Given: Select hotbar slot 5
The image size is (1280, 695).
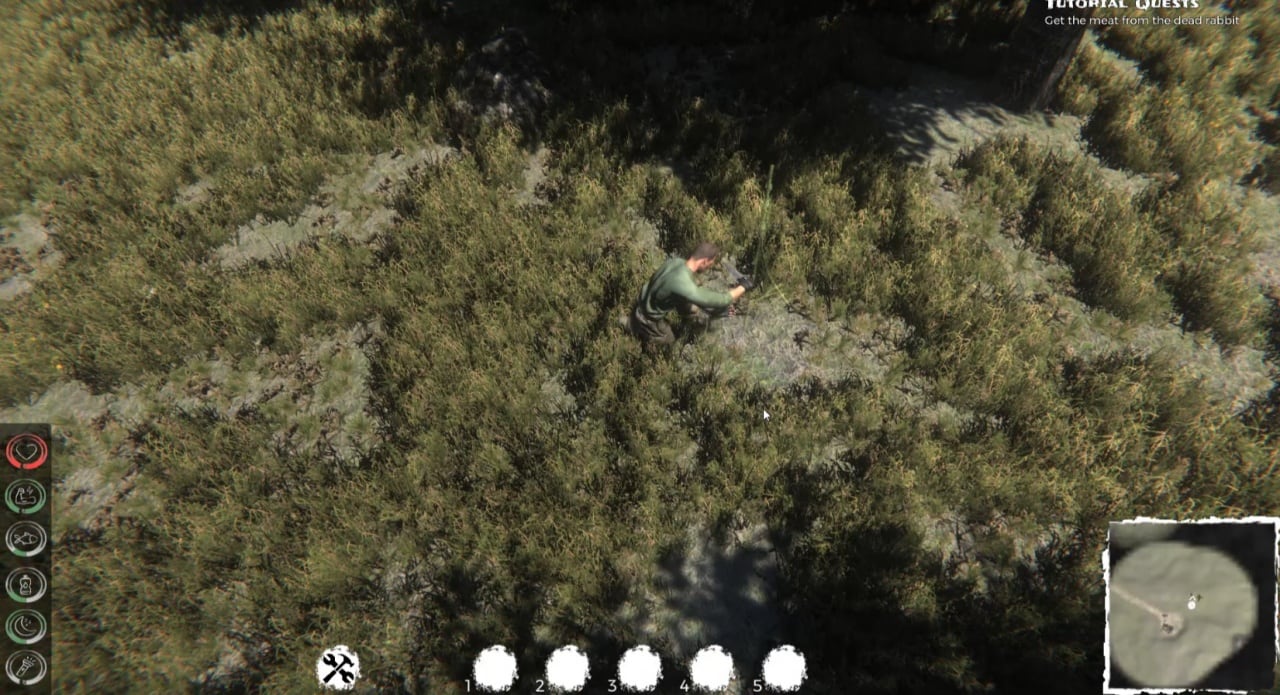Looking at the screenshot, I should (784, 668).
